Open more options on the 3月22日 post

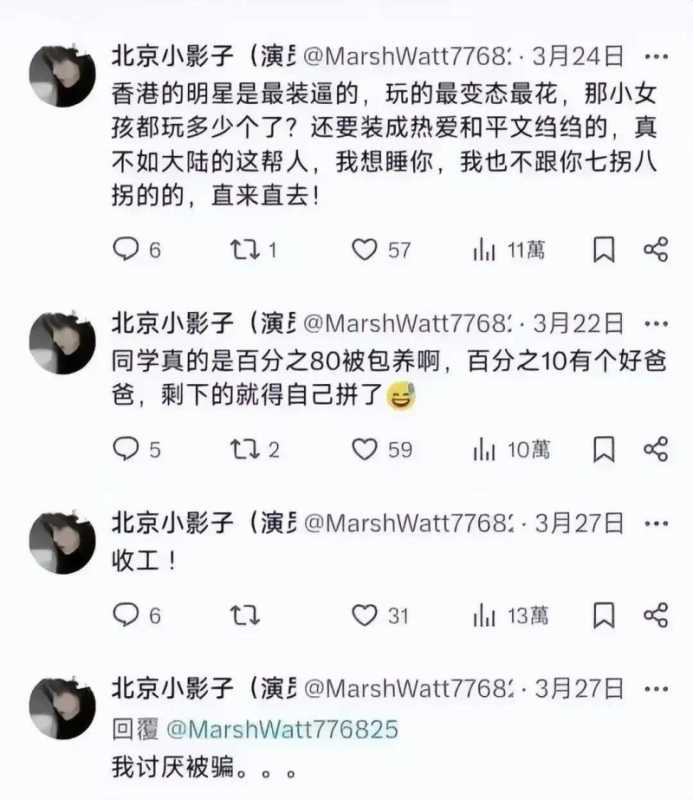tap(655, 322)
